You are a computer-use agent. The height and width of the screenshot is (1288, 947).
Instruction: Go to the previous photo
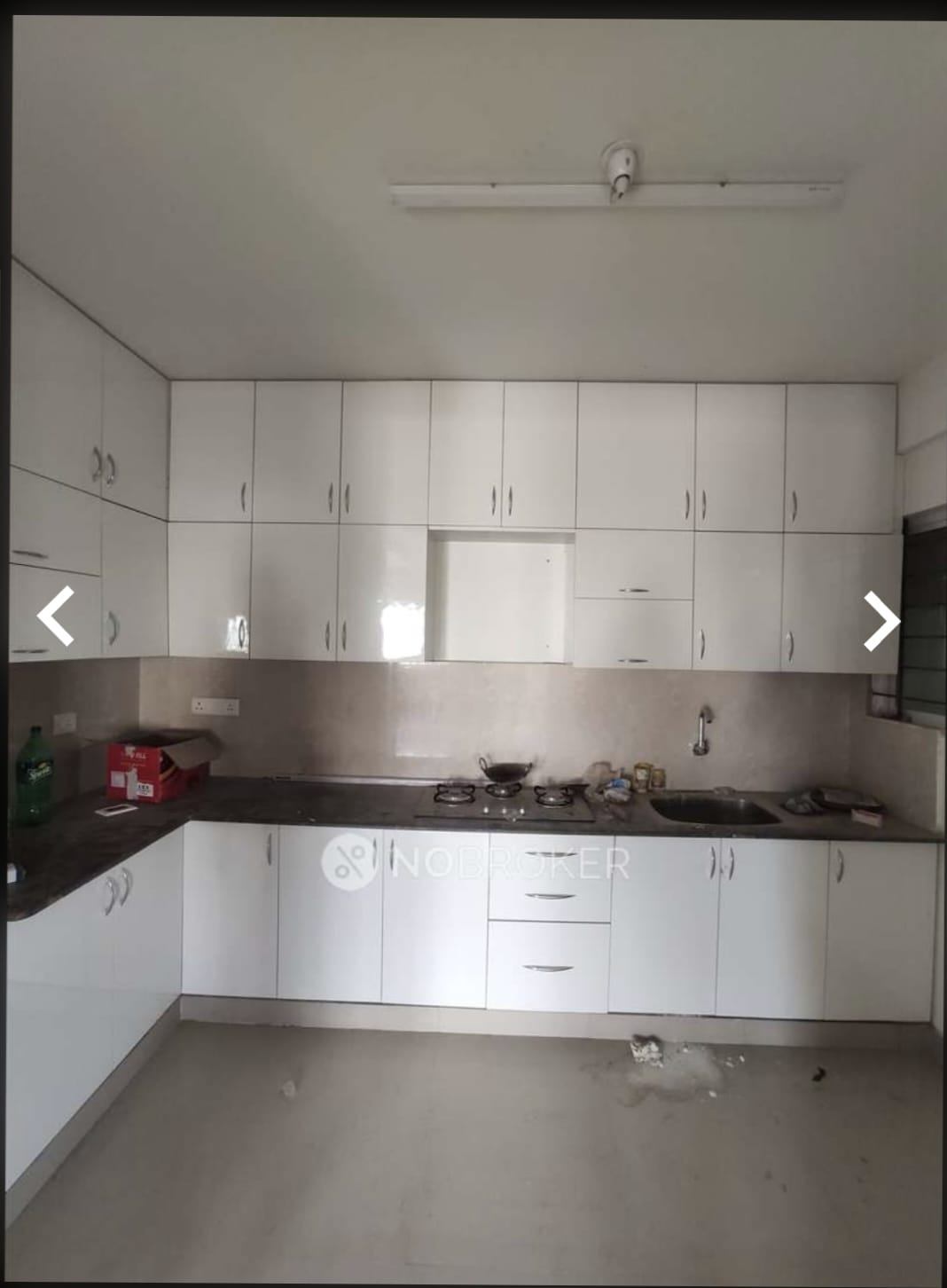point(55,616)
